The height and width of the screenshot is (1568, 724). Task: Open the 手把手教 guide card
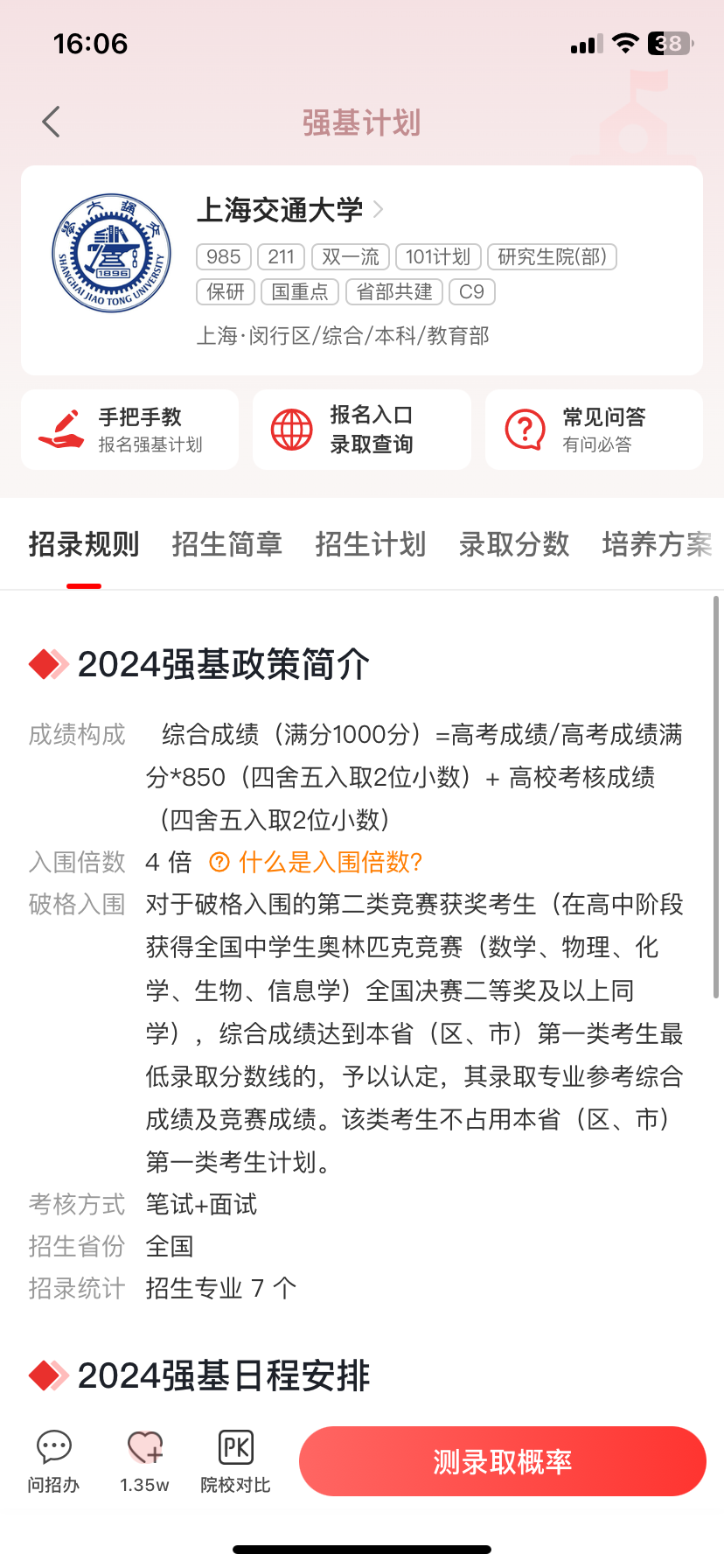click(x=129, y=430)
